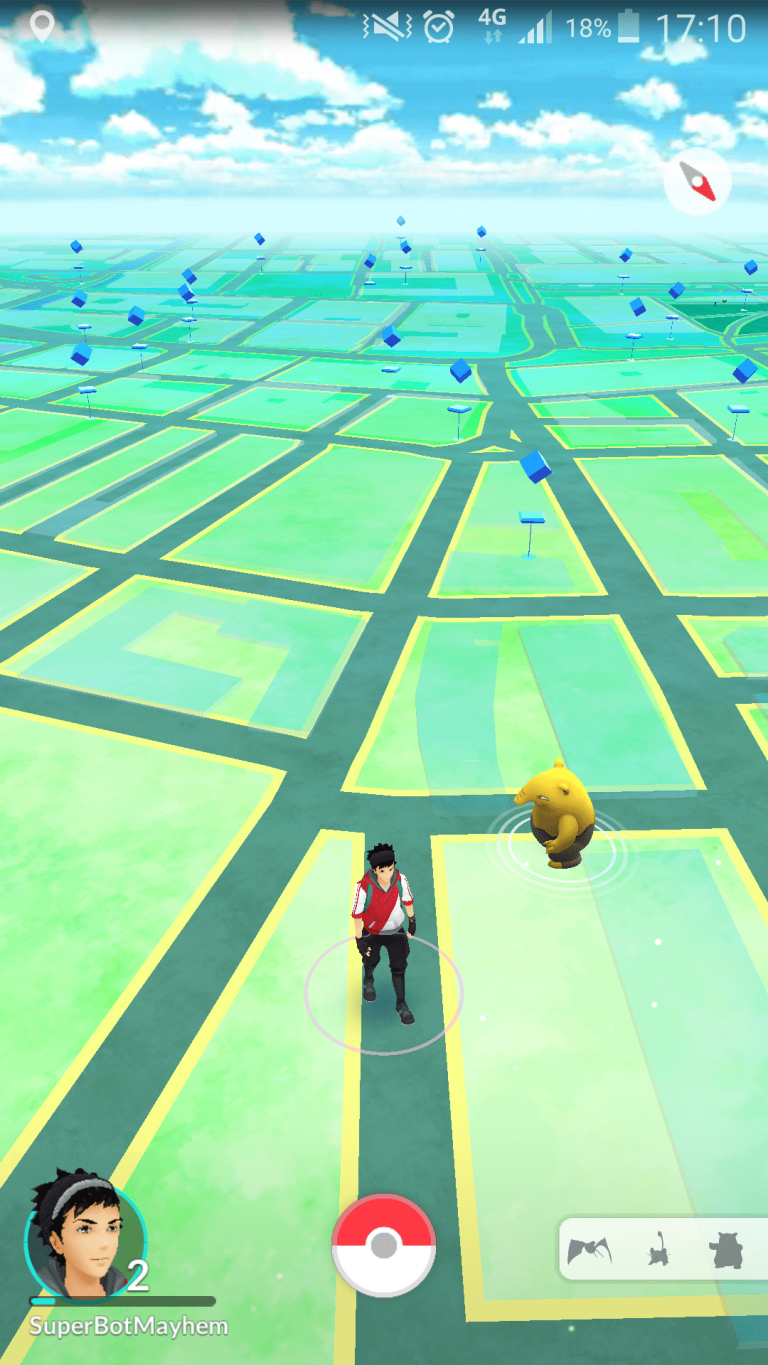Open the nearby Pokémon tracker
Screen dimensions: 768x1365
(x=661, y=1249)
